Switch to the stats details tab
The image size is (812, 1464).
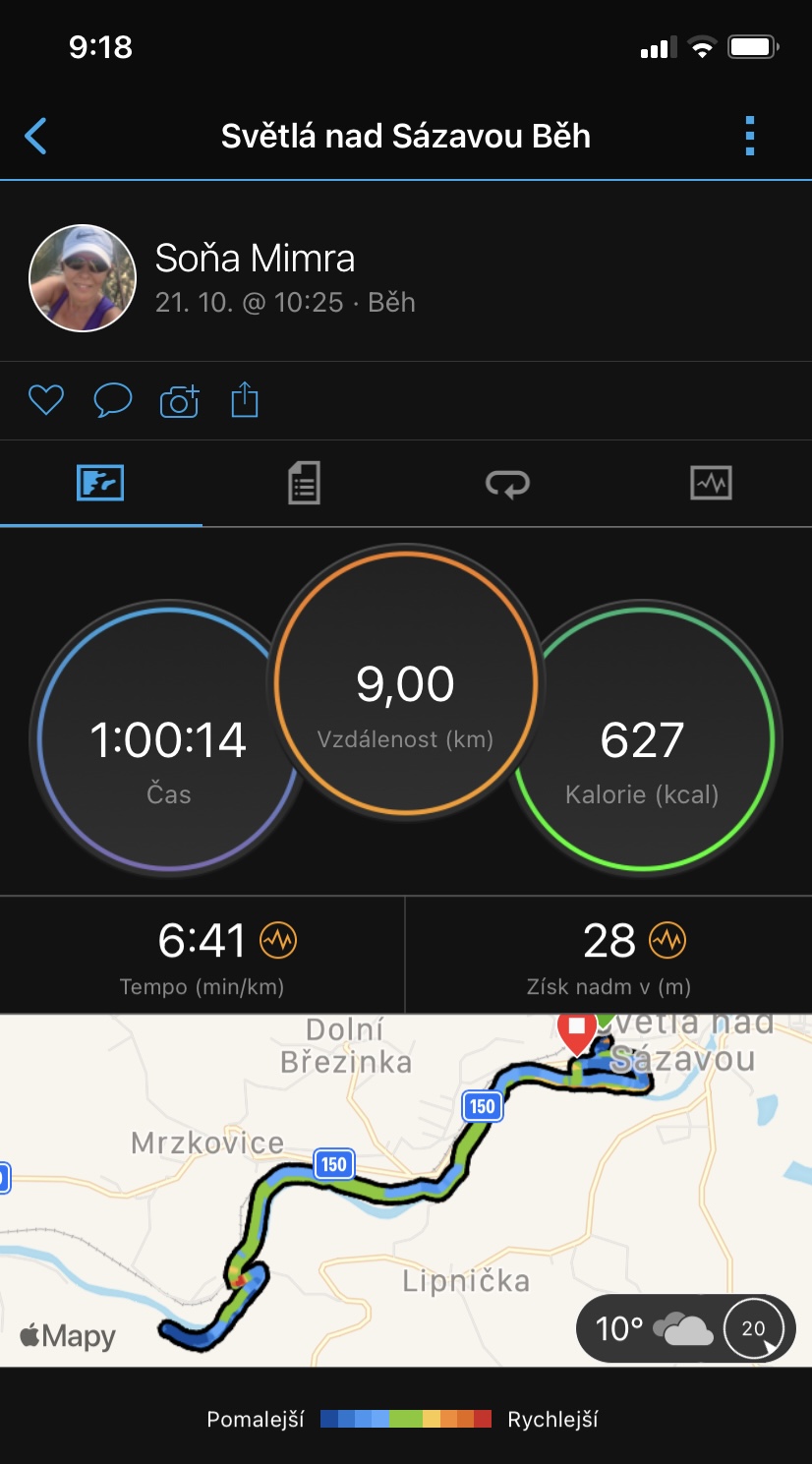coord(304,484)
